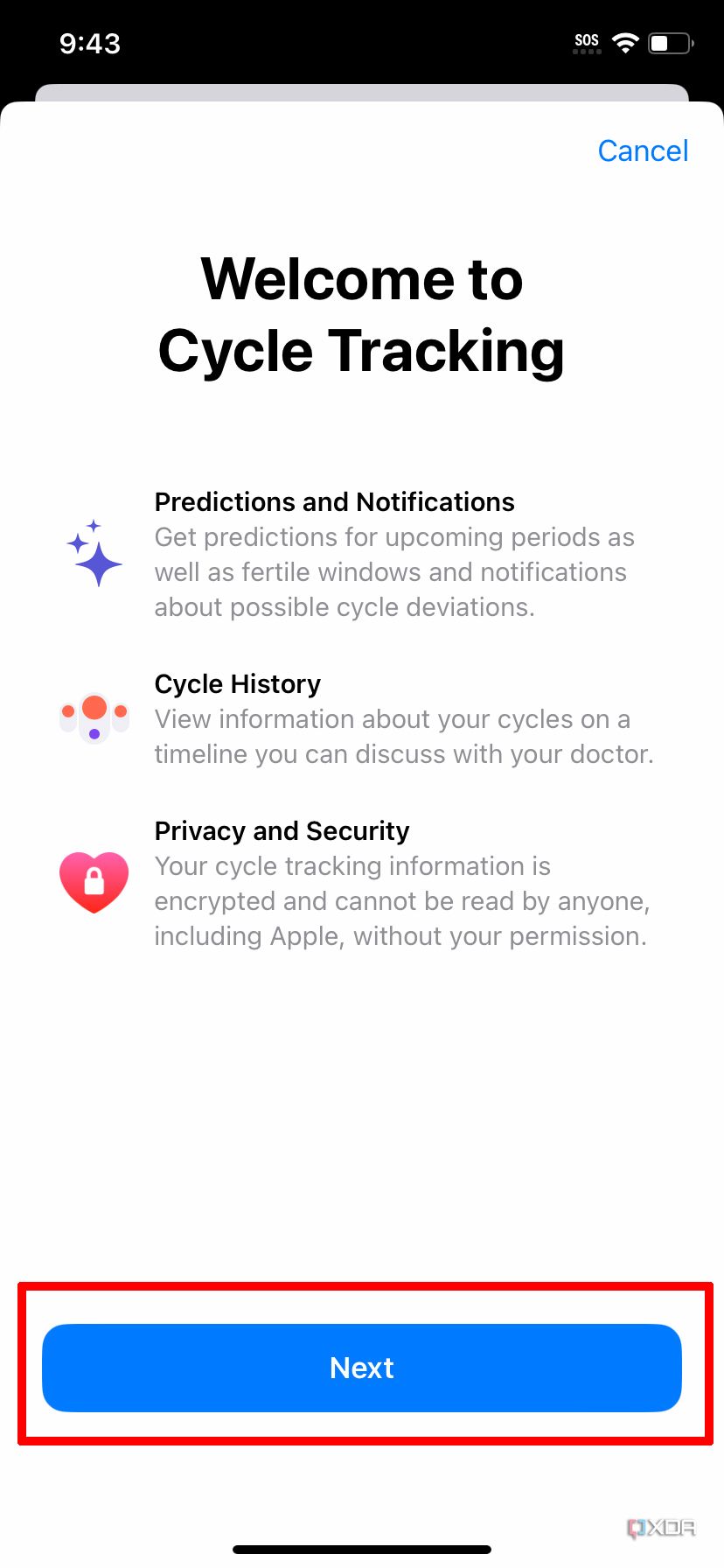
Task: Click the sheet grabber at the top
Action: [x=361, y=90]
